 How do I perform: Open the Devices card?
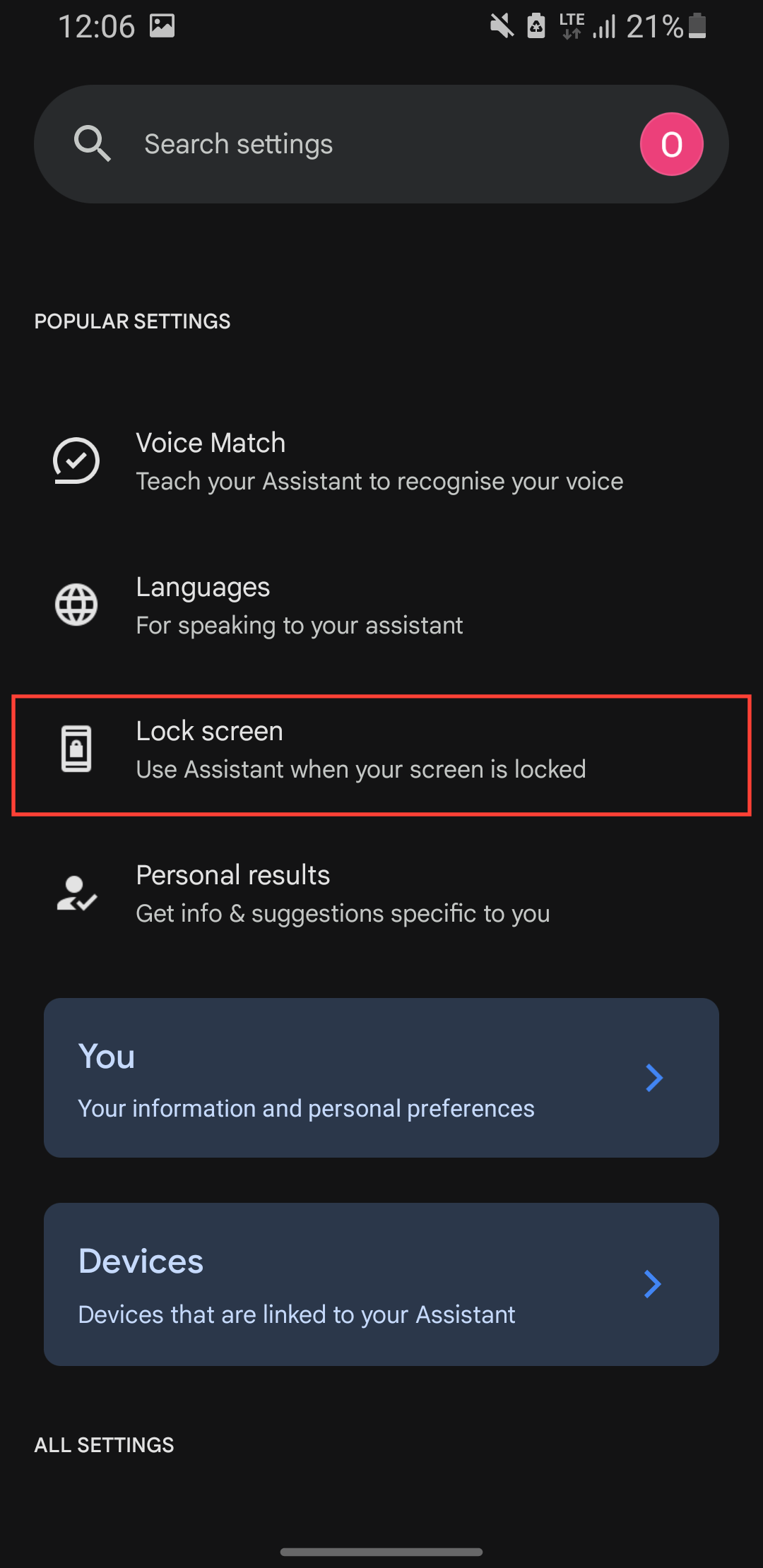coord(381,1284)
